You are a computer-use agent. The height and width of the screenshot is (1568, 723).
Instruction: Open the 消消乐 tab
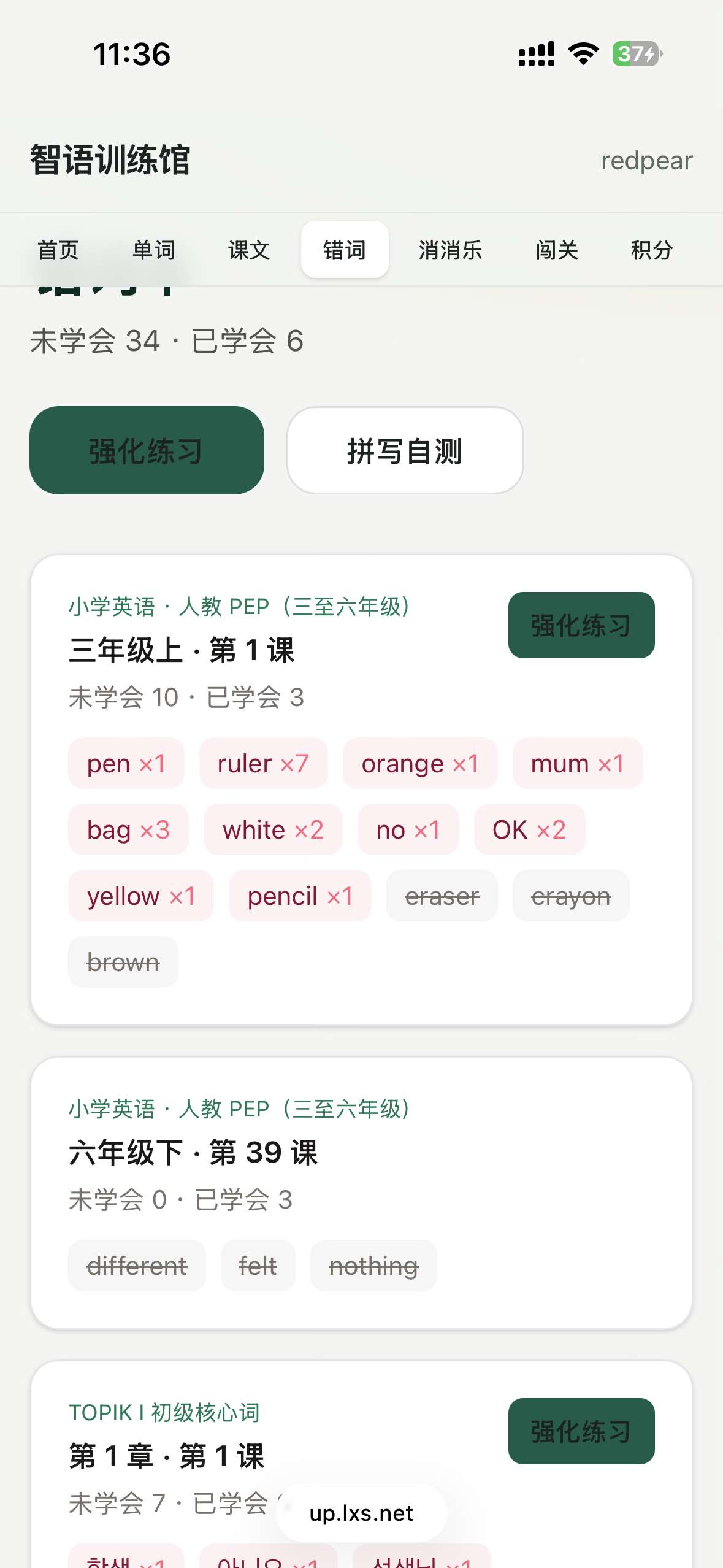(x=451, y=250)
